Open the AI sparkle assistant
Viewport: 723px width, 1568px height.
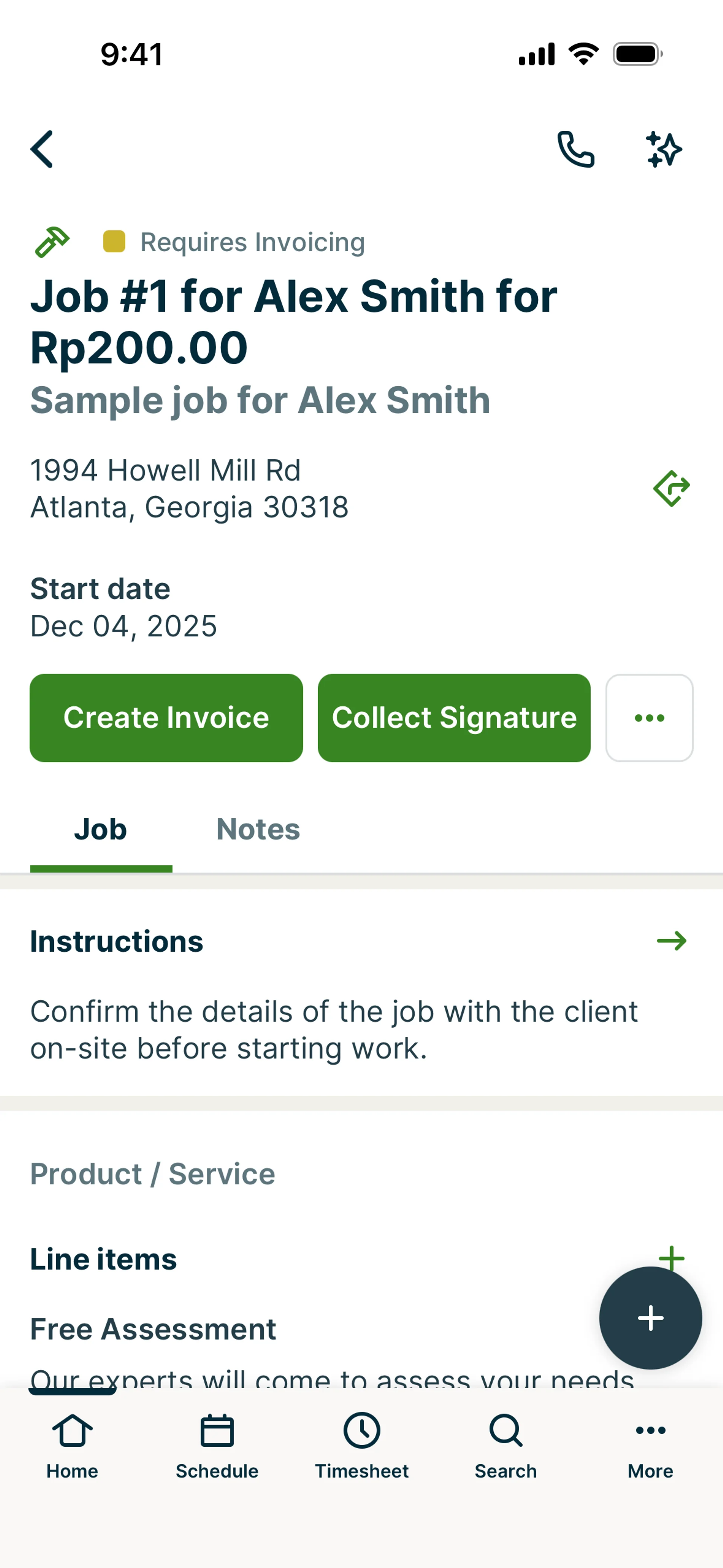(664, 148)
